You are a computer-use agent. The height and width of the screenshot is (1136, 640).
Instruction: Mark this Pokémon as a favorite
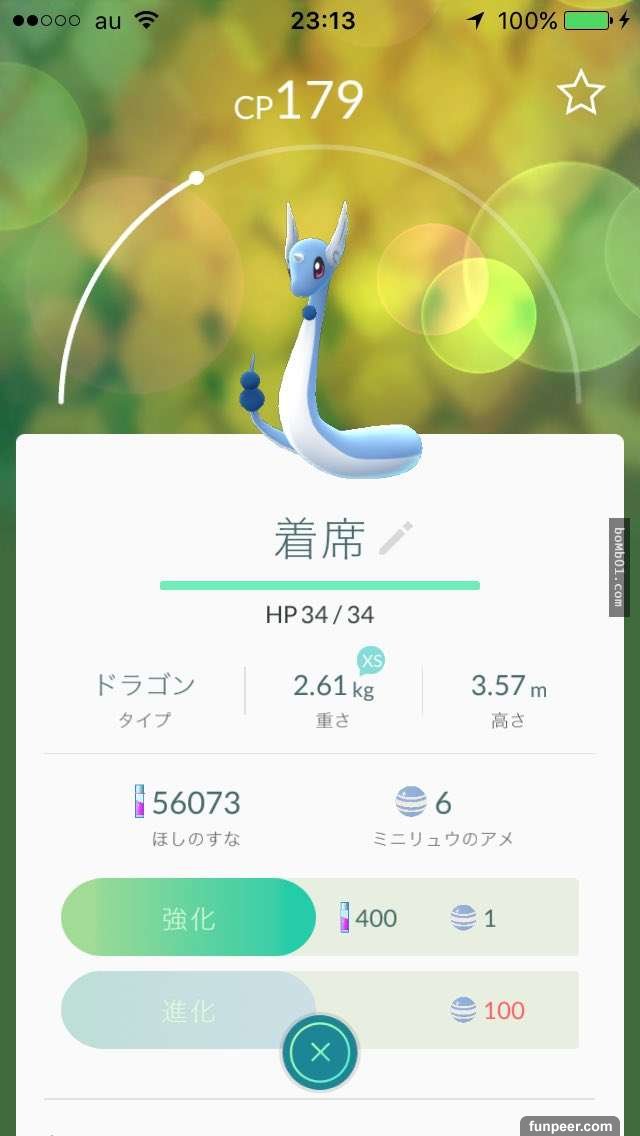click(x=580, y=94)
